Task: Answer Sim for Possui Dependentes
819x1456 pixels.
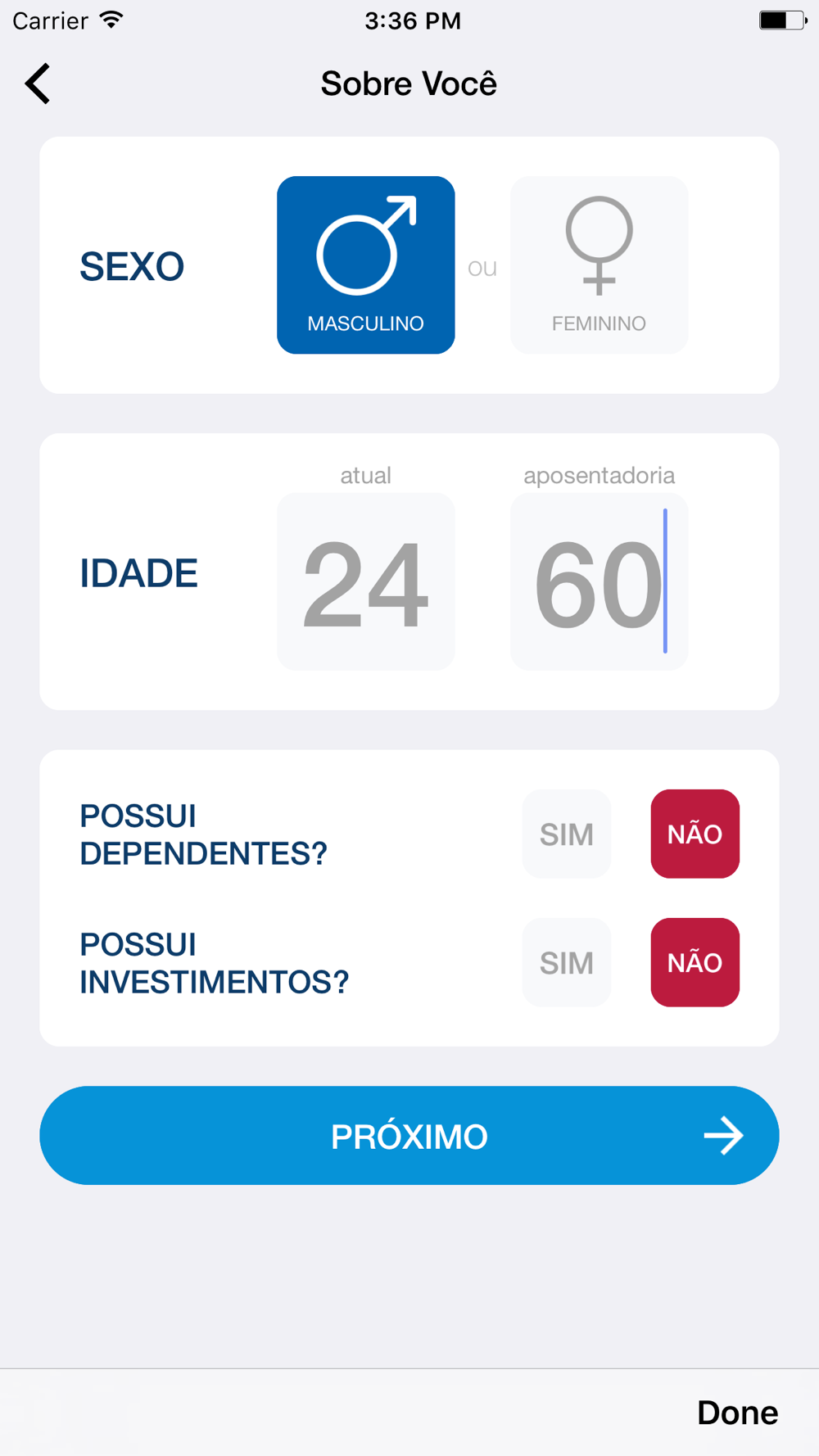Action: coord(566,834)
